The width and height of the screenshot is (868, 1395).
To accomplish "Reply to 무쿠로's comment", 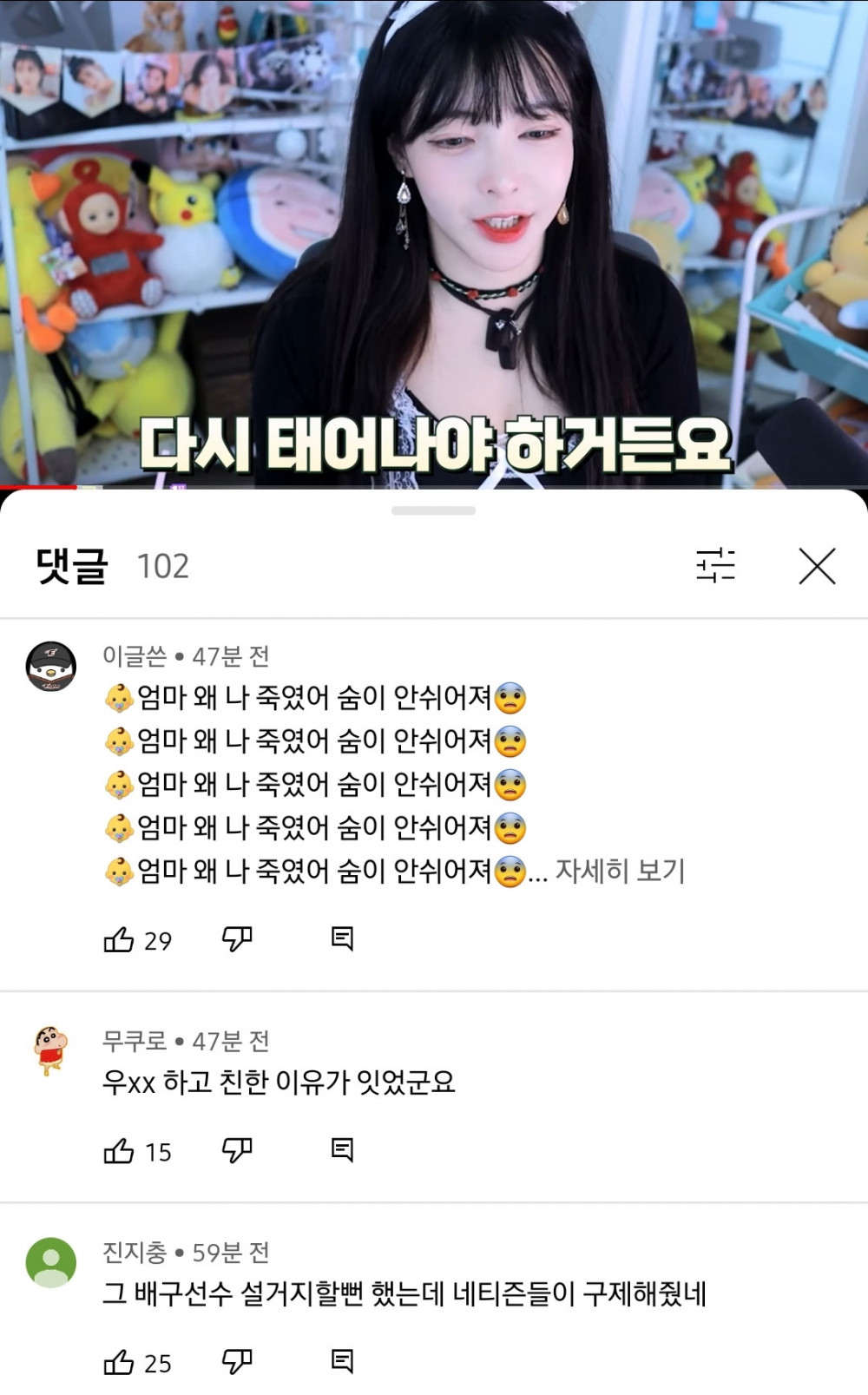I will (342, 1150).
